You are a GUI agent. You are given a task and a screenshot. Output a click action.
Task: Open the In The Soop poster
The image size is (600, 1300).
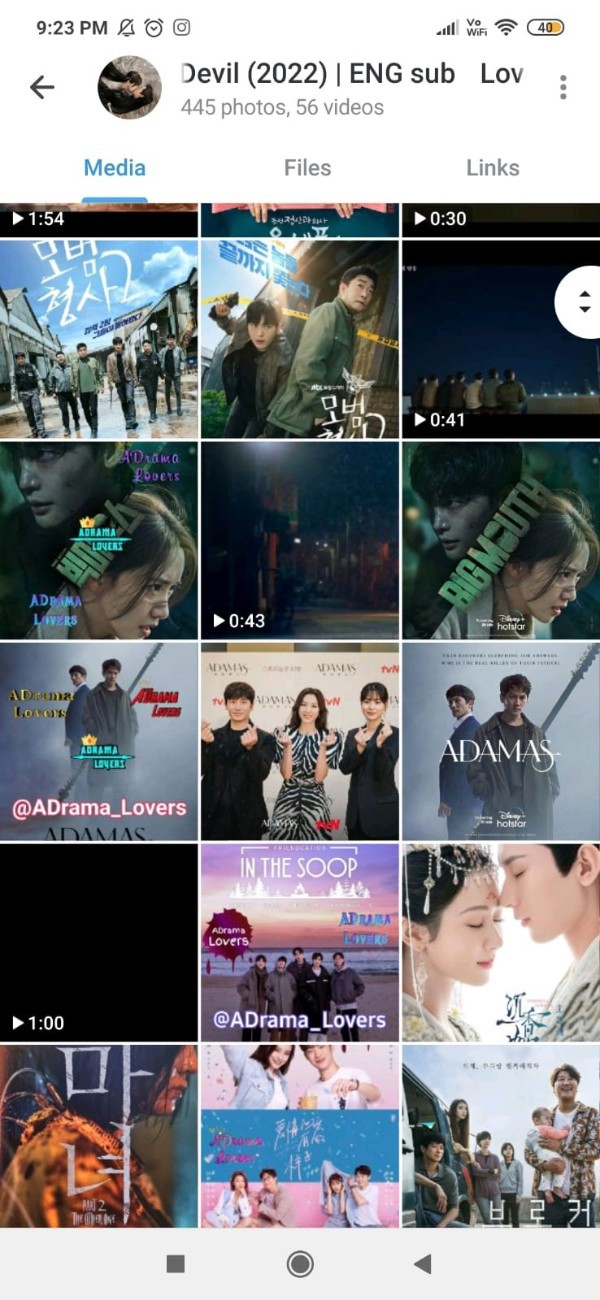300,942
